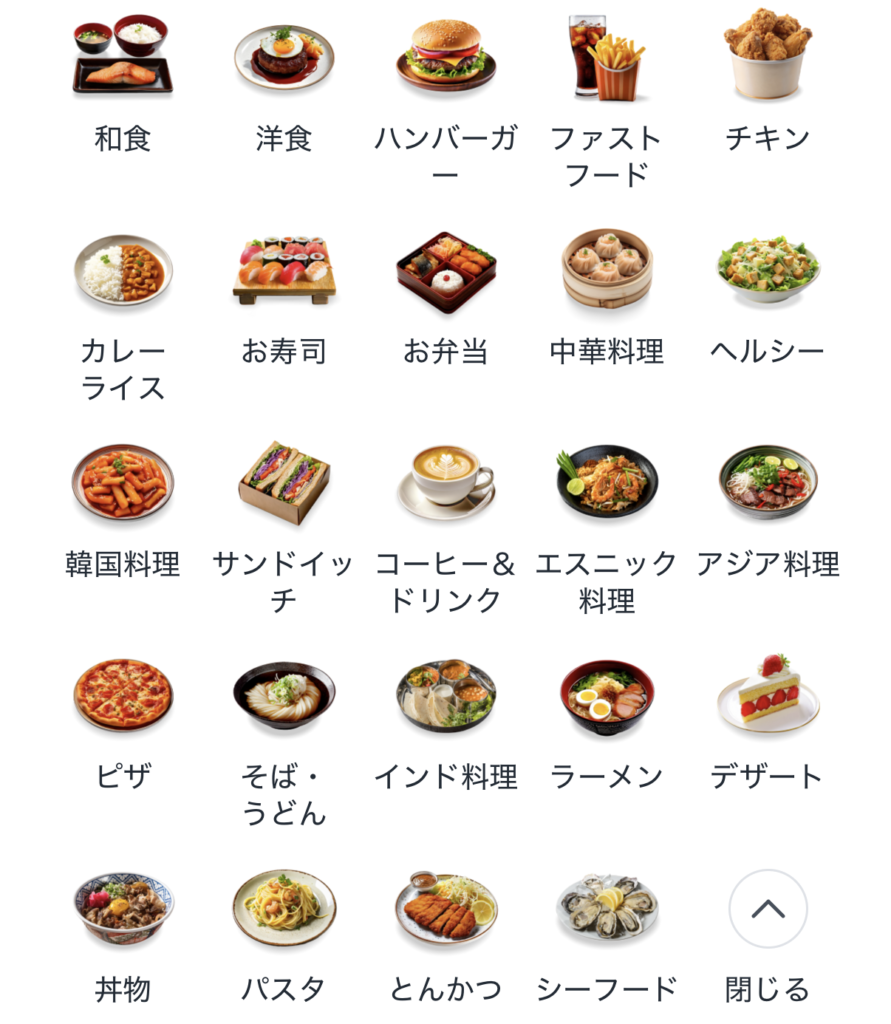This screenshot has width=891, height=1024.
Task: Browse コーヒー&ドリンク shops
Action: coord(446,484)
